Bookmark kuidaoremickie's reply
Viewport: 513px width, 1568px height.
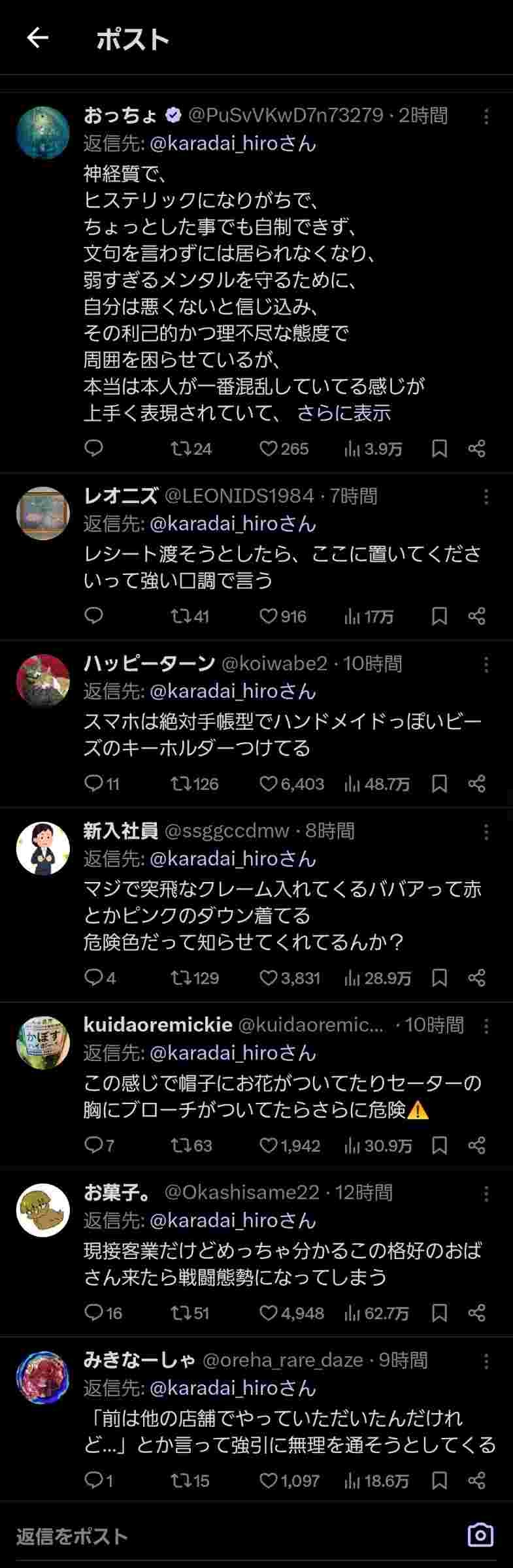coord(439,1145)
